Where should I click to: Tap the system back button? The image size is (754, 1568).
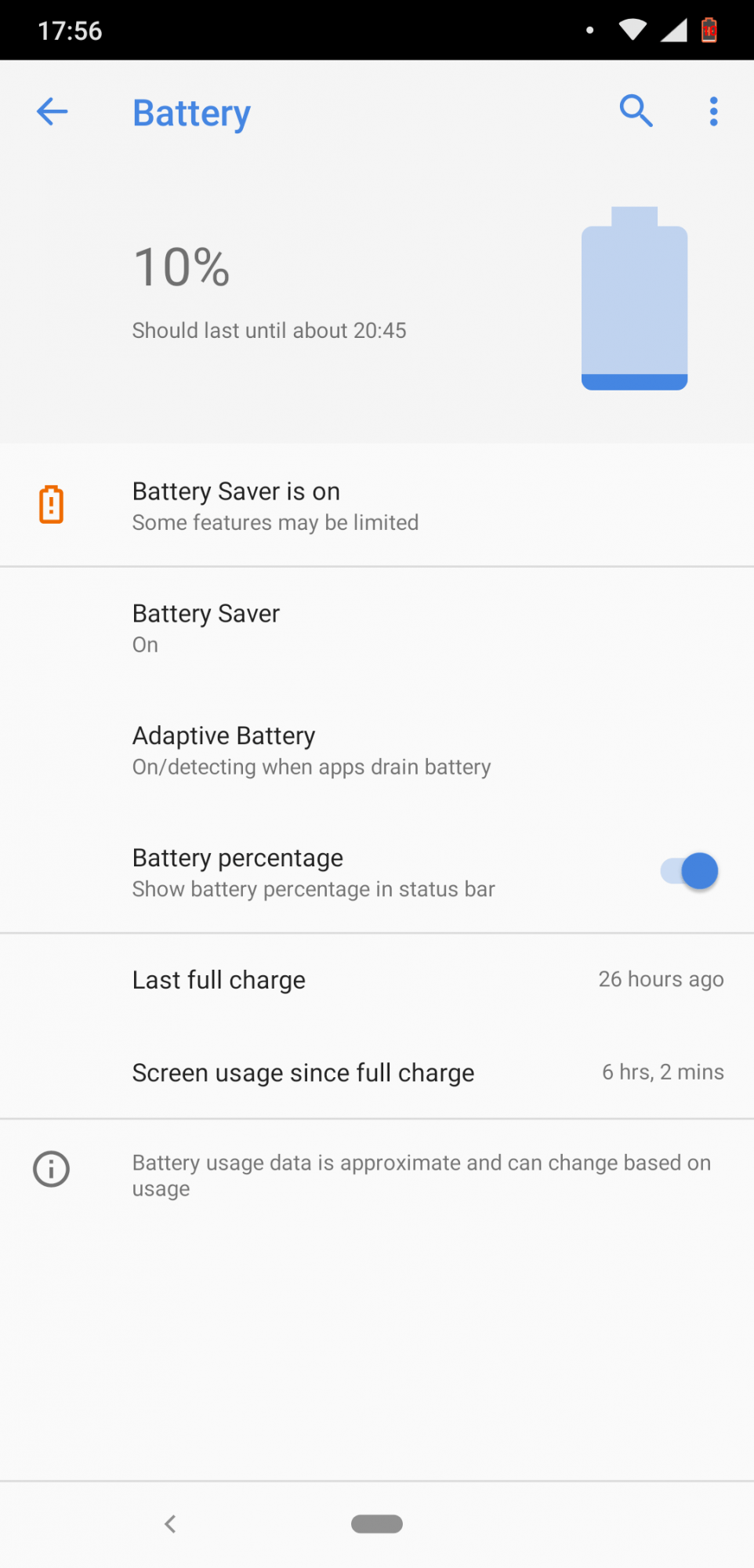(170, 1523)
